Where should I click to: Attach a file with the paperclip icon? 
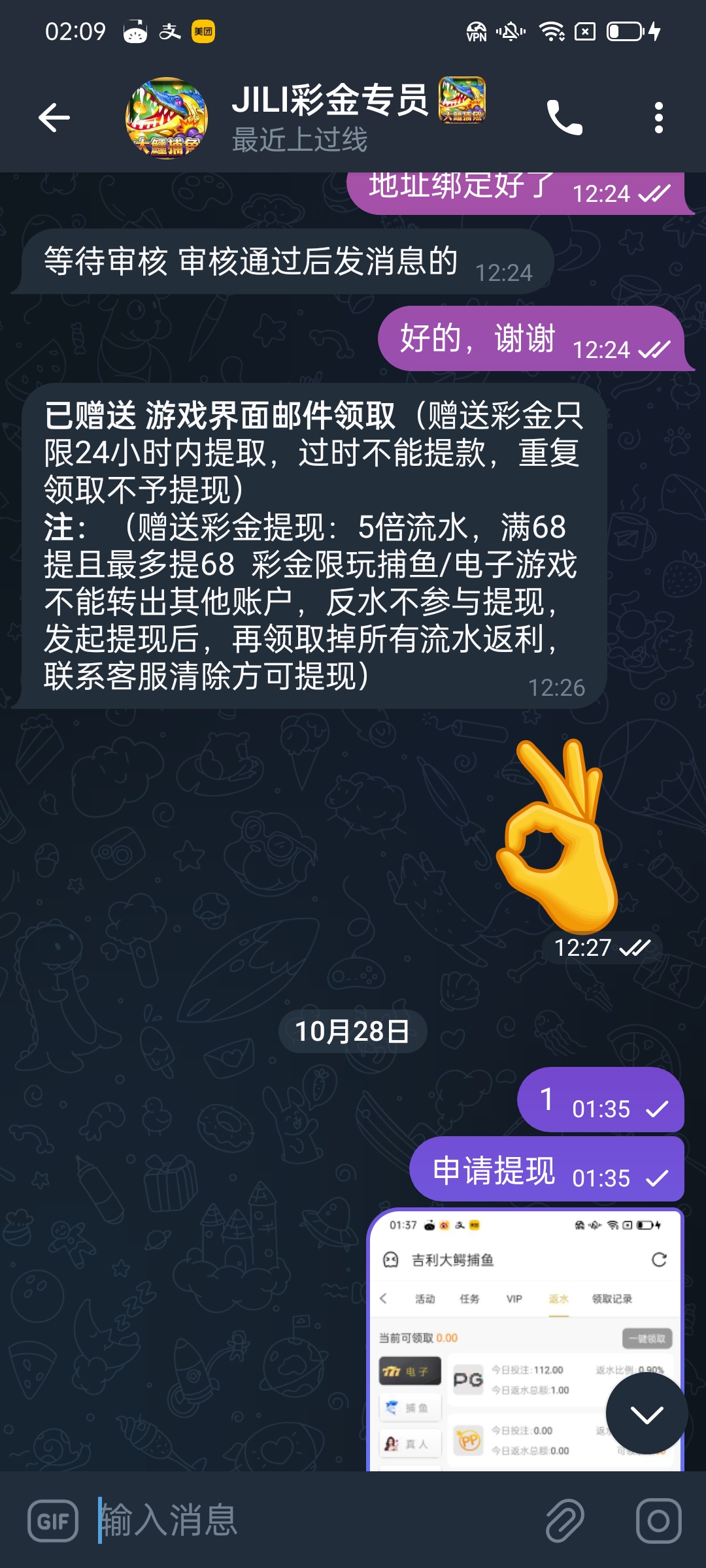pos(565,1521)
